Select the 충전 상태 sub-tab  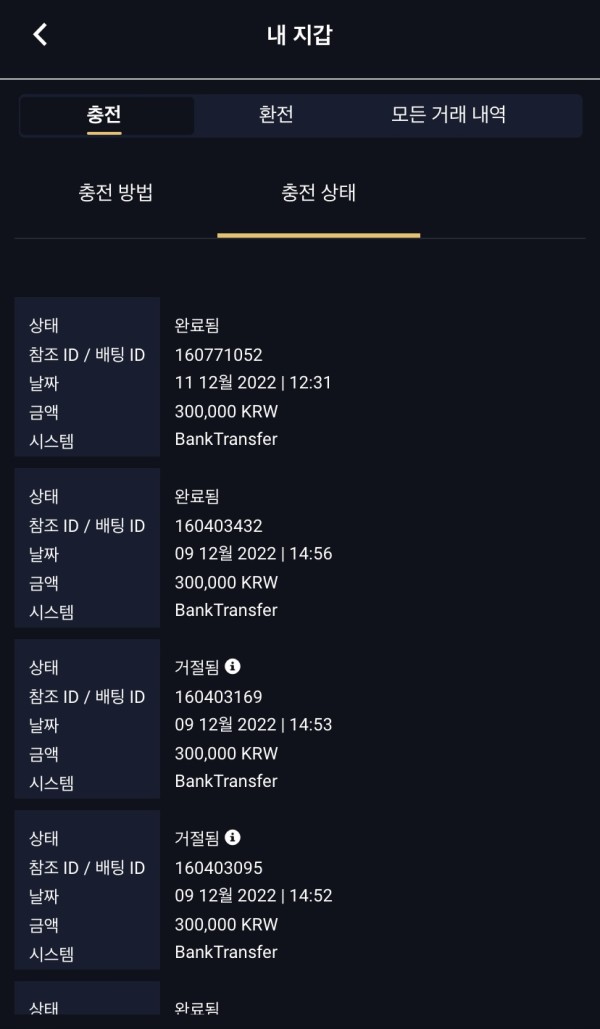(x=318, y=193)
